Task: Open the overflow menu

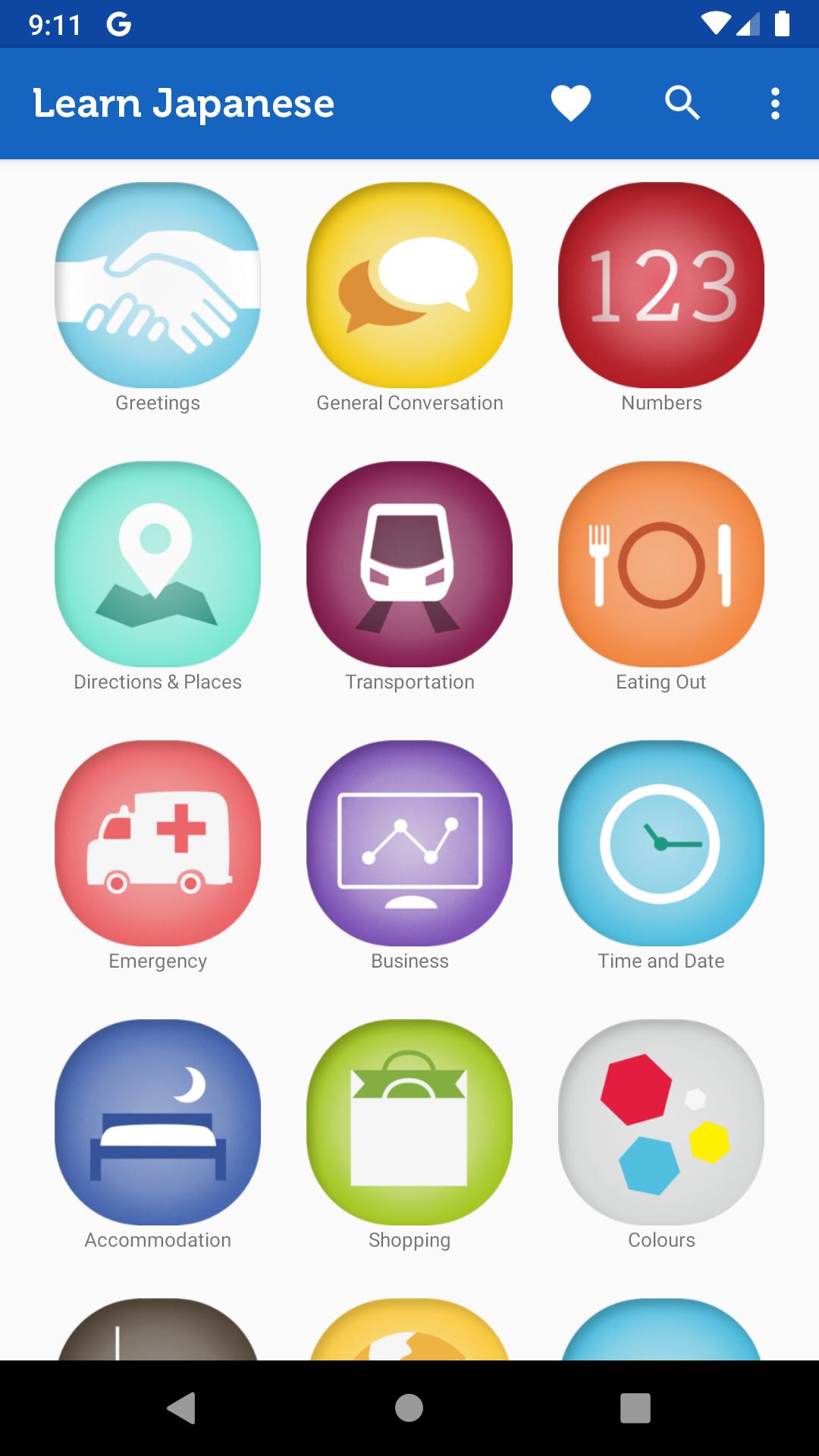Action: pos(774,103)
